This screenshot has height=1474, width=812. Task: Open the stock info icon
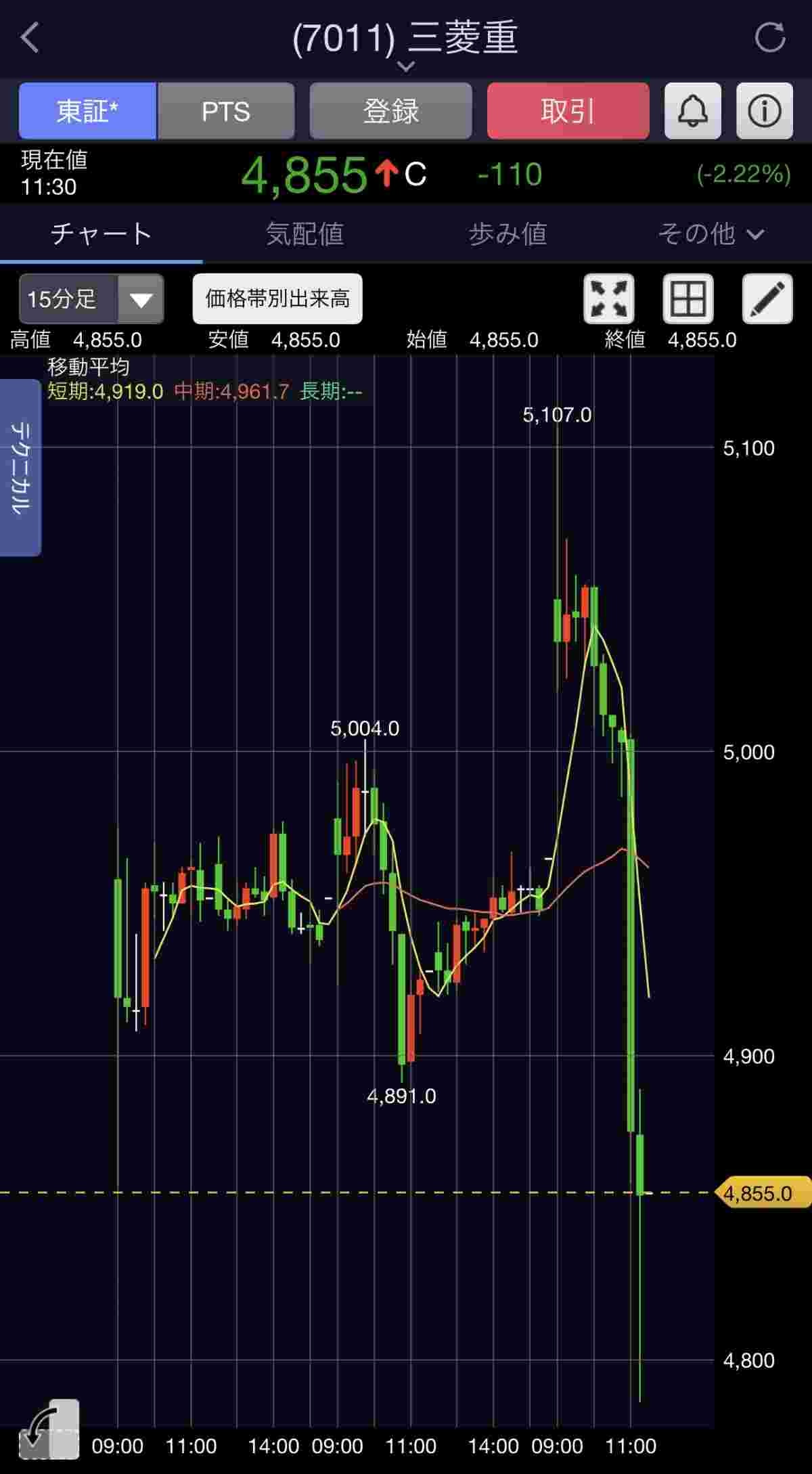pyautogui.click(x=765, y=111)
